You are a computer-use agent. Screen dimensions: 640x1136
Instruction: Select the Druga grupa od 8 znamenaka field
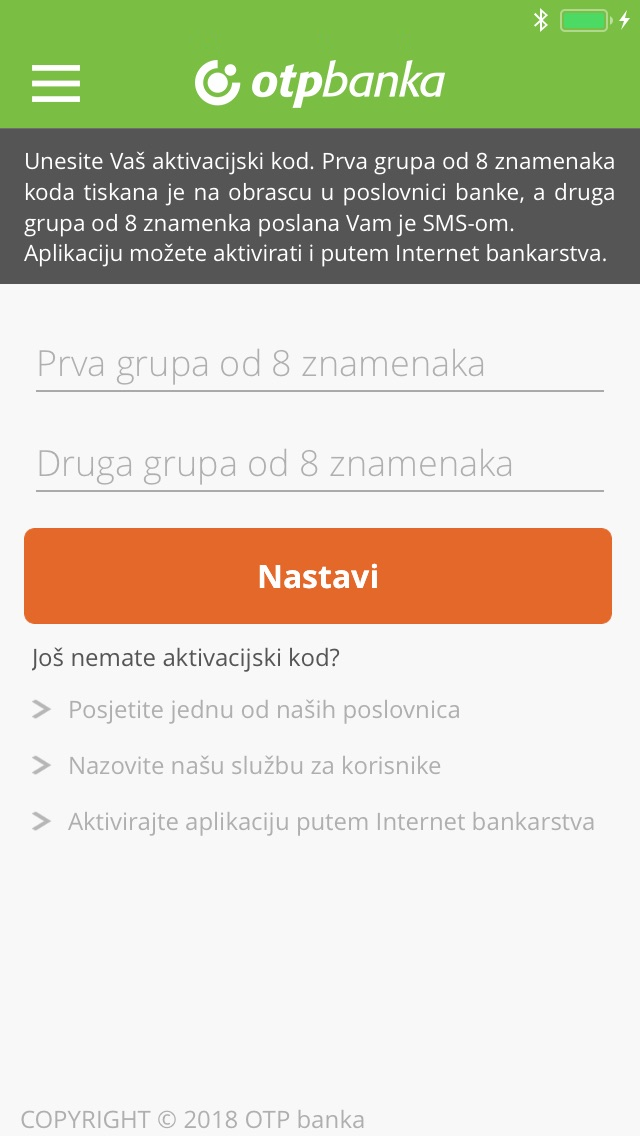click(320, 464)
